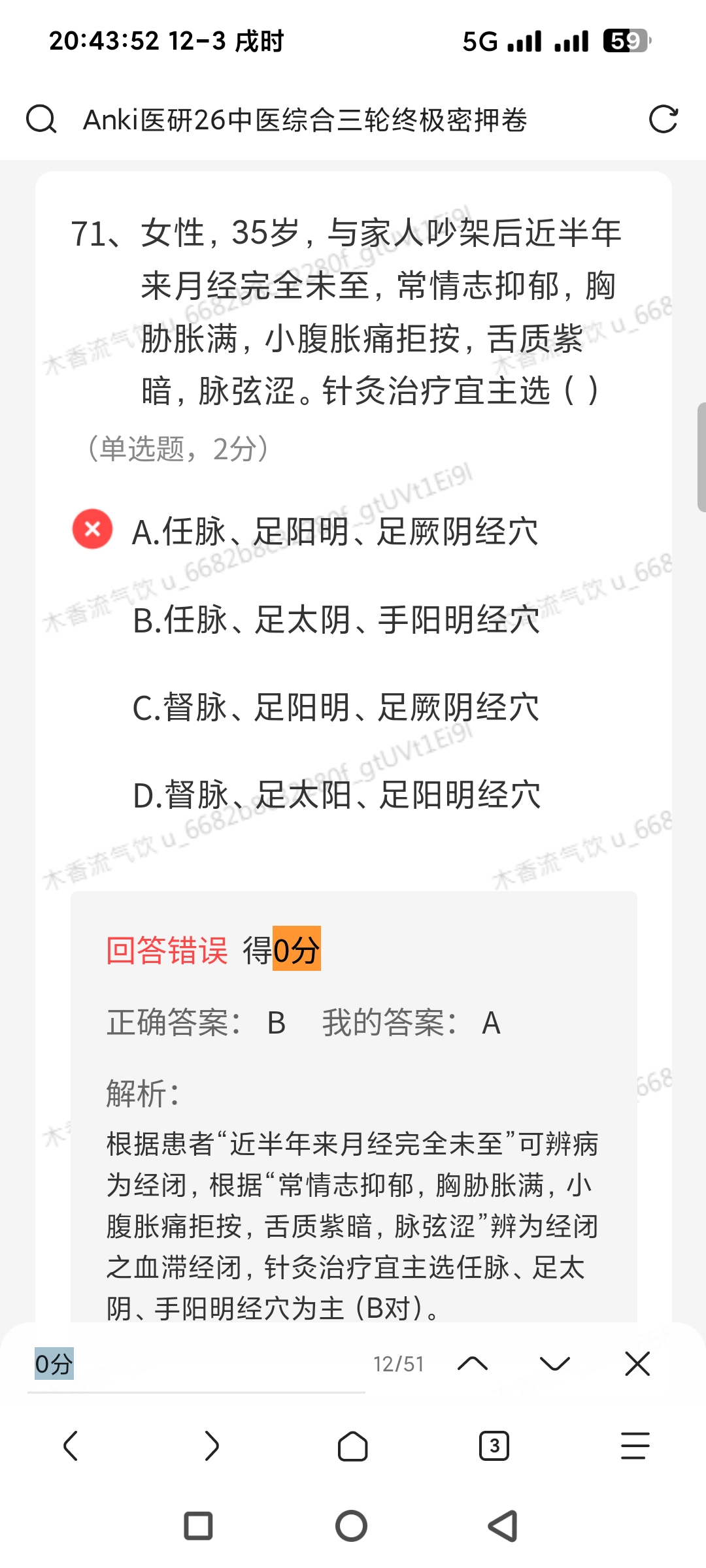The height and width of the screenshot is (1568, 706).
Task: Tap the system back triangle button
Action: [x=503, y=1526]
